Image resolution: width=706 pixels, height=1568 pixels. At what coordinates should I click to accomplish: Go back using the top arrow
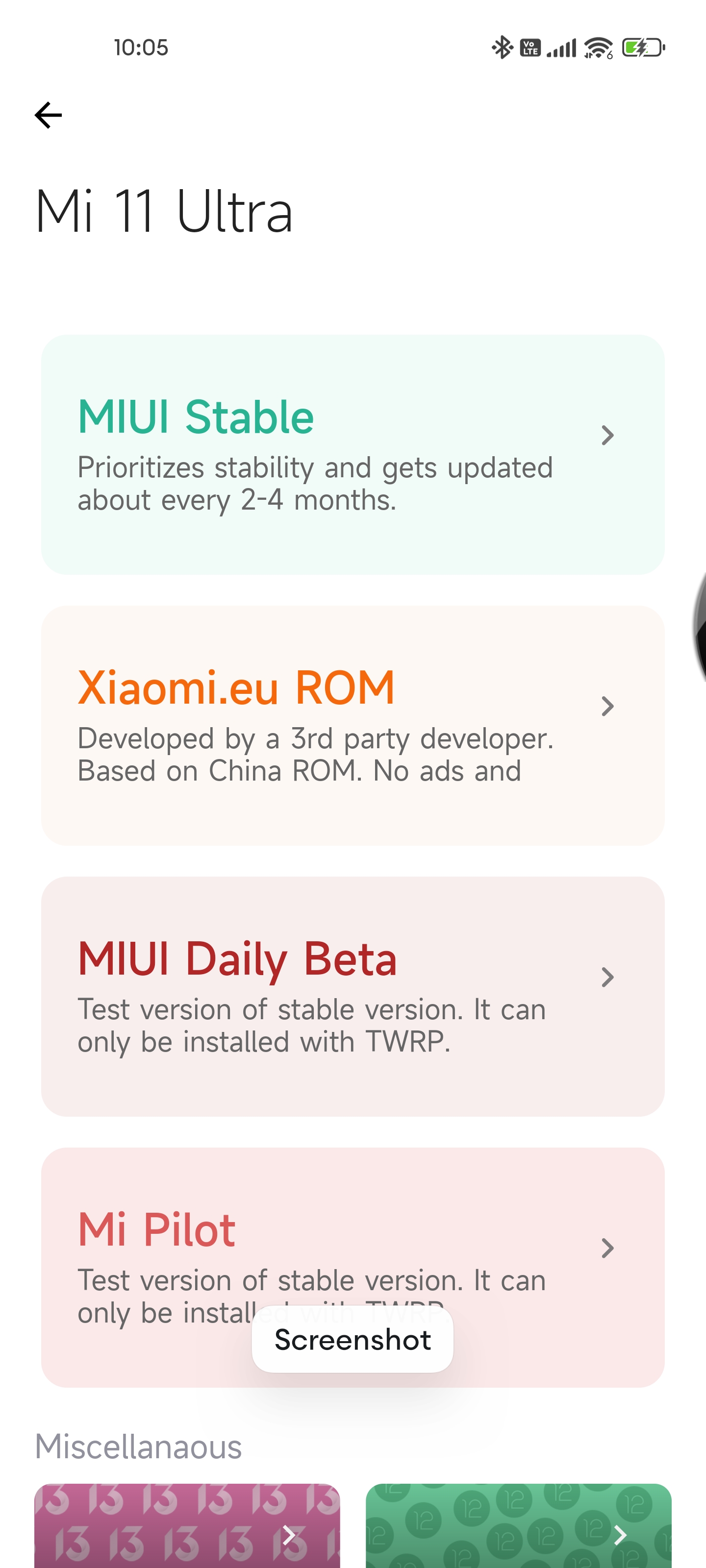tap(48, 115)
